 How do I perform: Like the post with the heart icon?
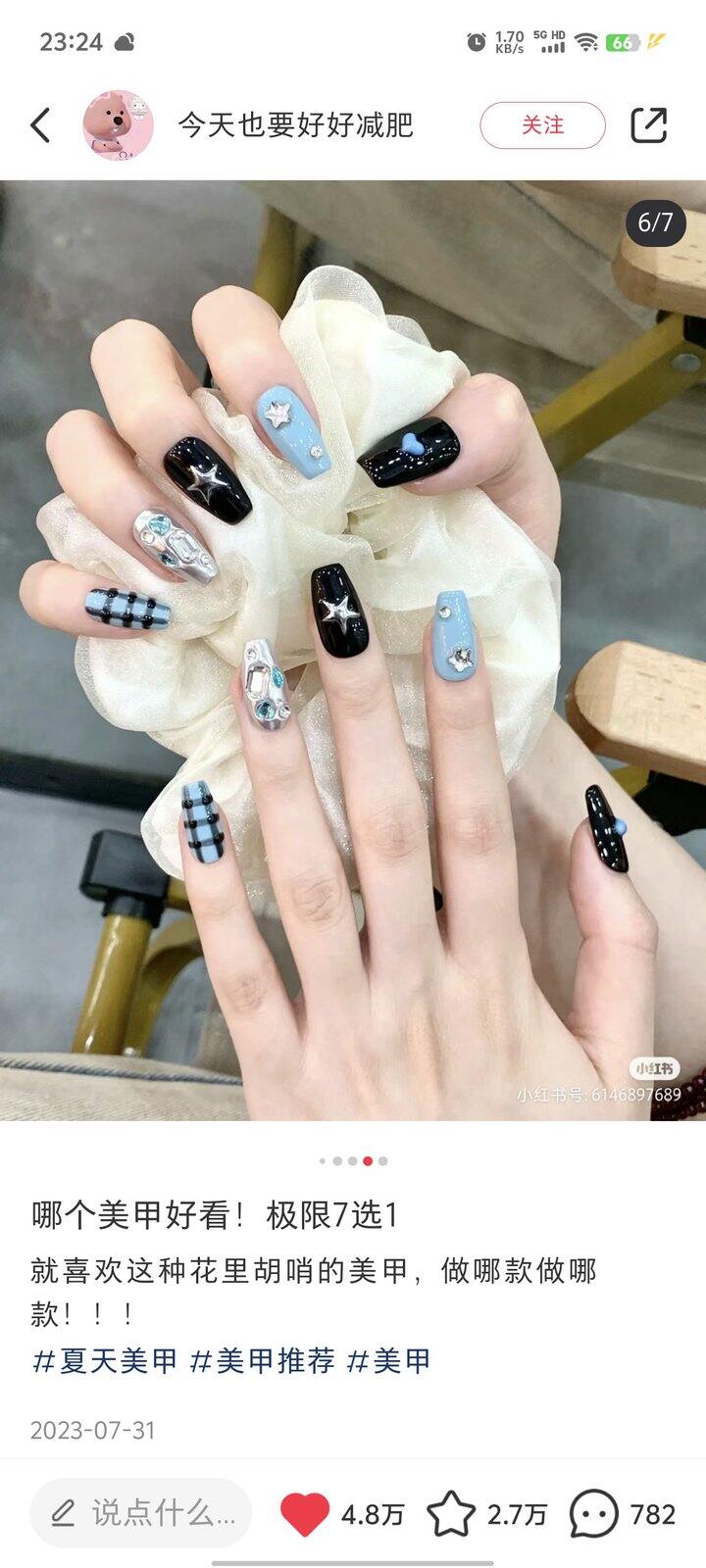coord(305,1514)
